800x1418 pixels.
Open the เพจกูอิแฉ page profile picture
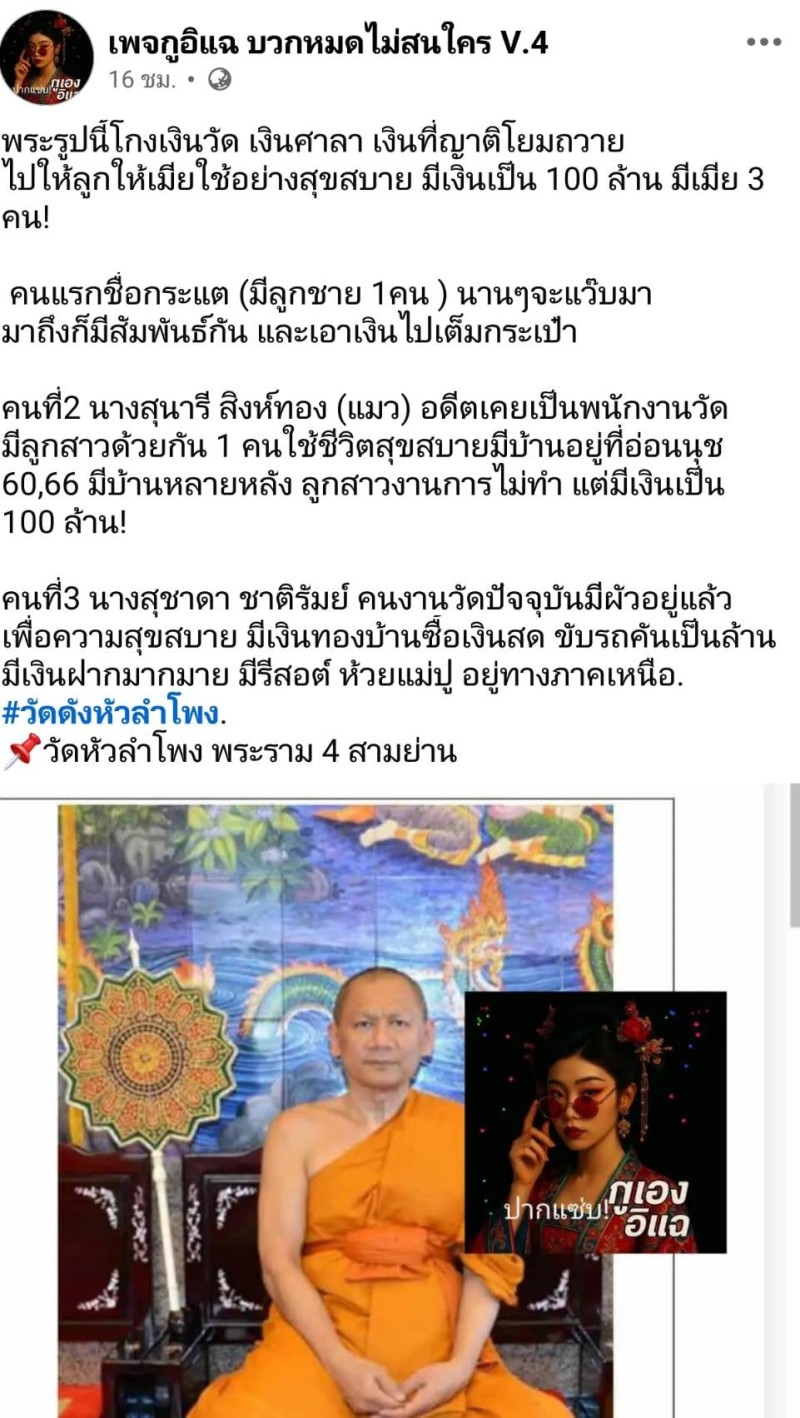tap(47, 57)
